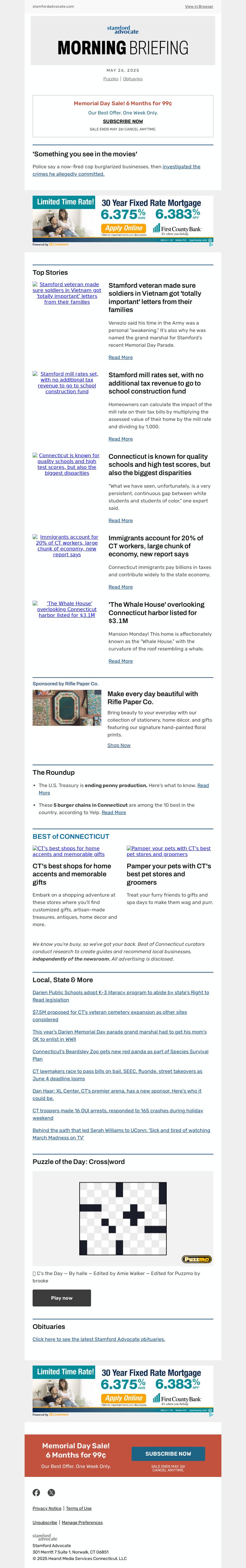246x1568 pixels.
Task: Open the Obituaries header link
Action: click(x=133, y=78)
